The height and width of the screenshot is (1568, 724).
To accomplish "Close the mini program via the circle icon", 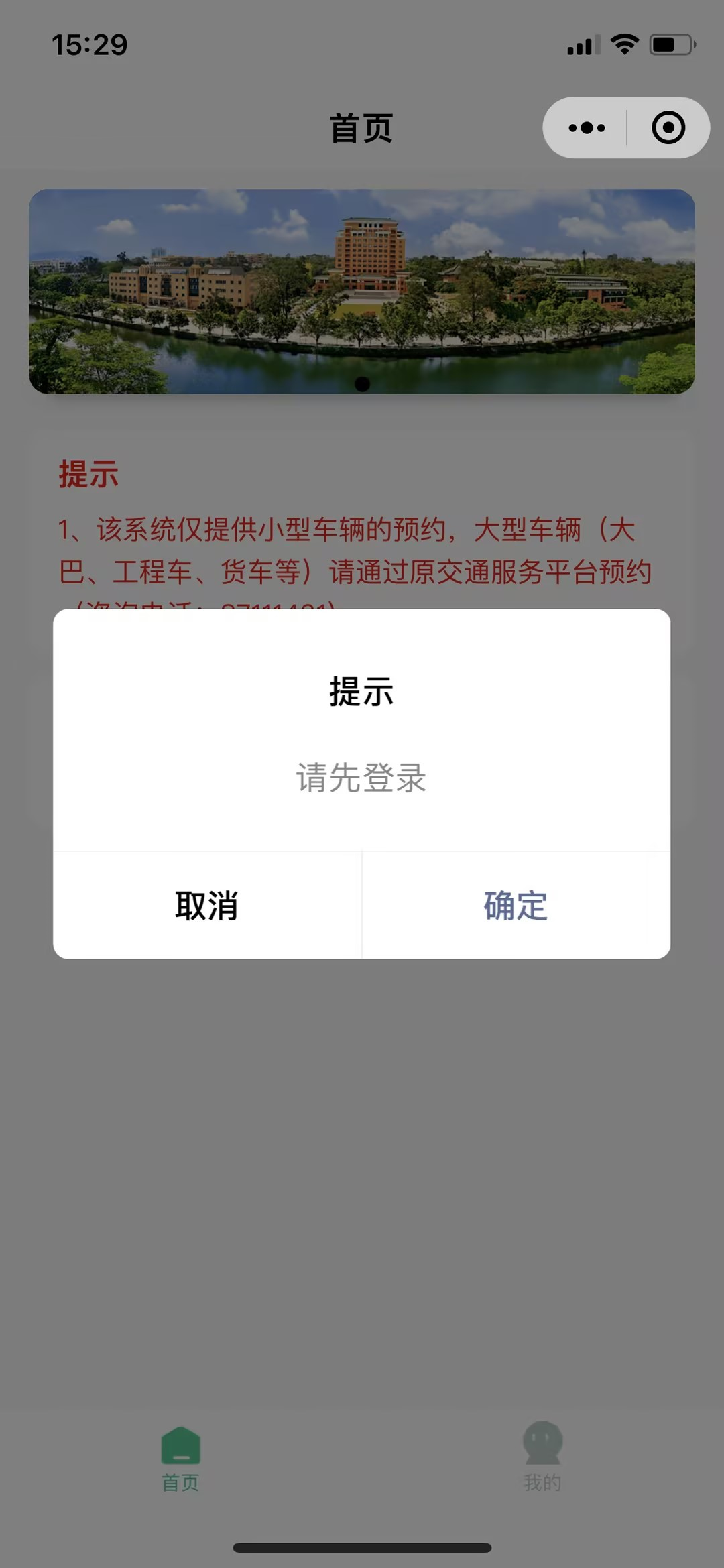I will (668, 127).
